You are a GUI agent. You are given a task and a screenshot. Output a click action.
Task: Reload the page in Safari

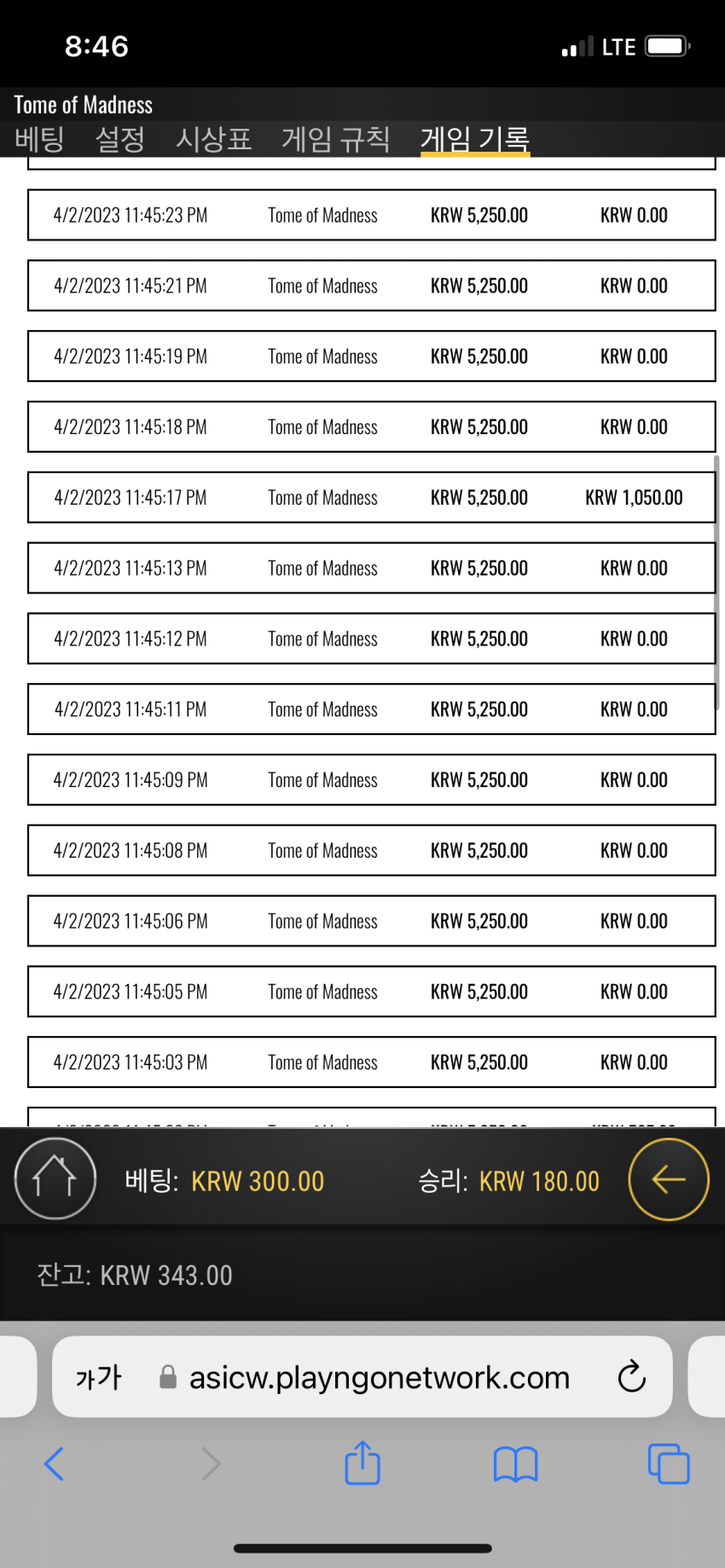(x=631, y=1375)
